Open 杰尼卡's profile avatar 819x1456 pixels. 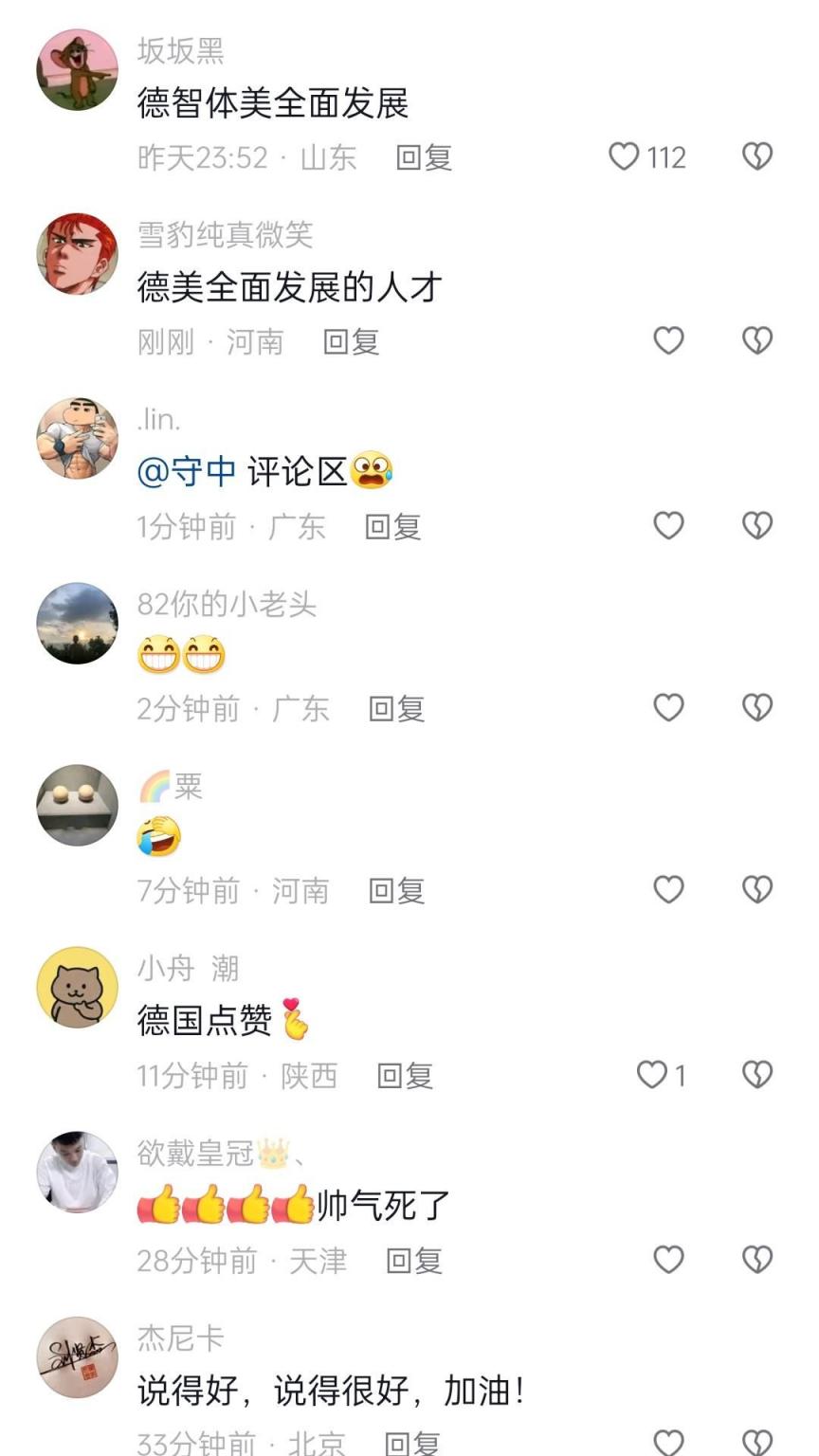point(78,1356)
